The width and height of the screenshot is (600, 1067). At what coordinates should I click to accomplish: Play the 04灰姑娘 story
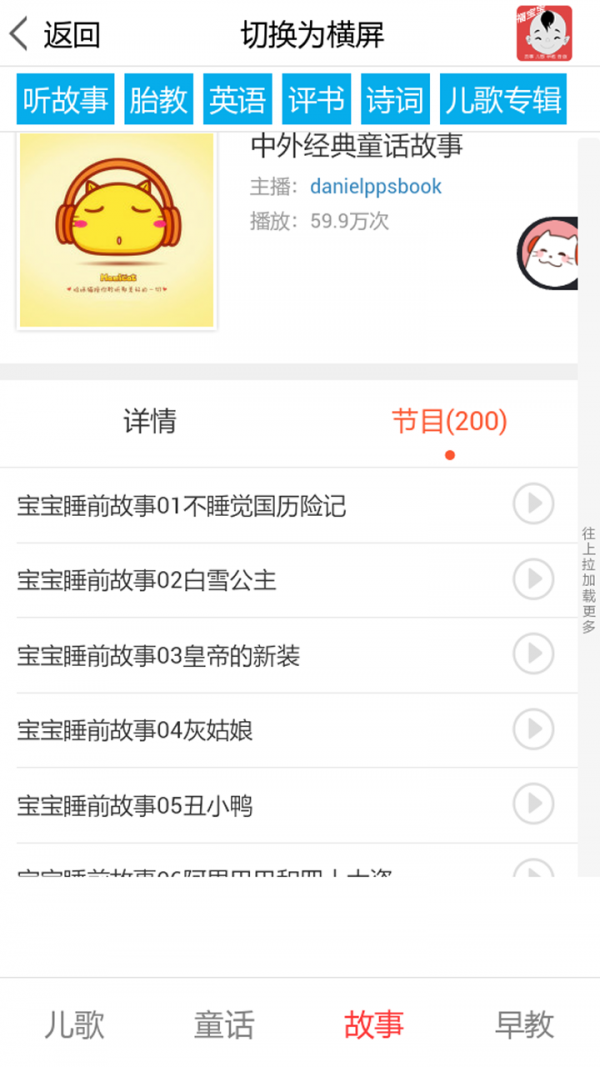point(533,730)
